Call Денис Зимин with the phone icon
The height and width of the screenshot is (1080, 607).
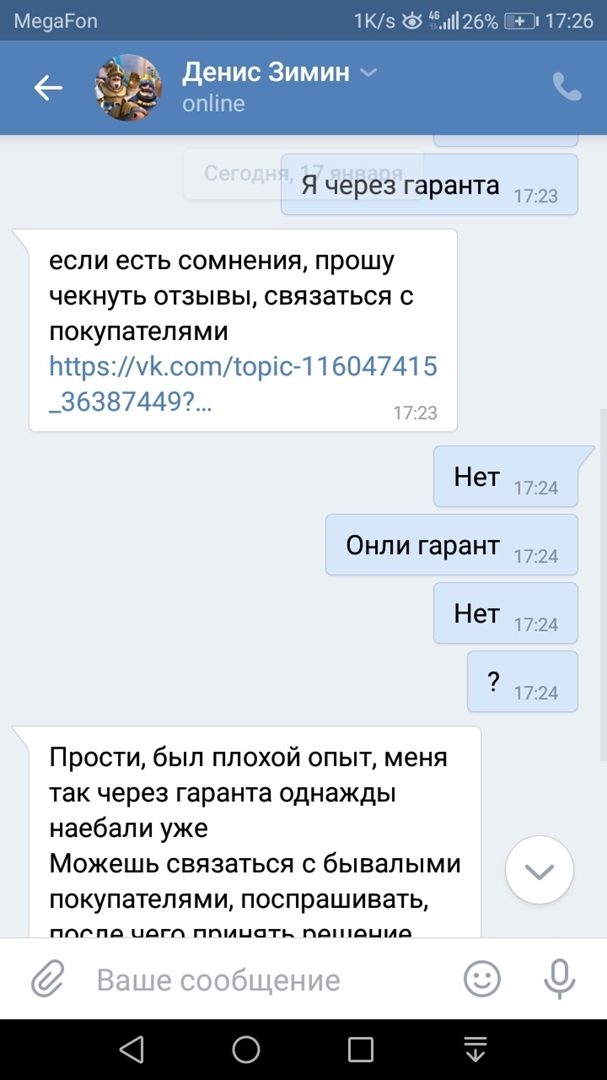coord(566,88)
